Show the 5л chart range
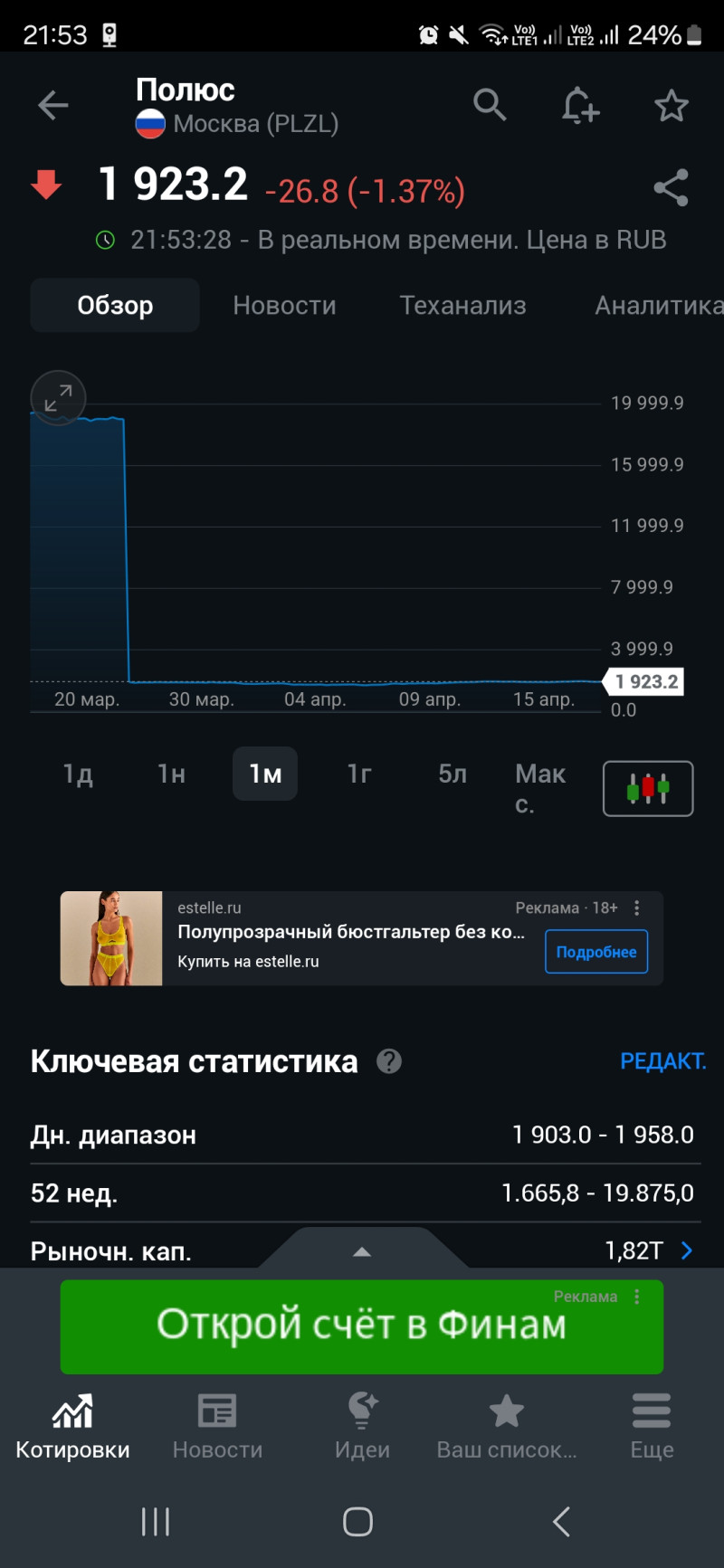The height and width of the screenshot is (1568, 724). click(x=452, y=774)
